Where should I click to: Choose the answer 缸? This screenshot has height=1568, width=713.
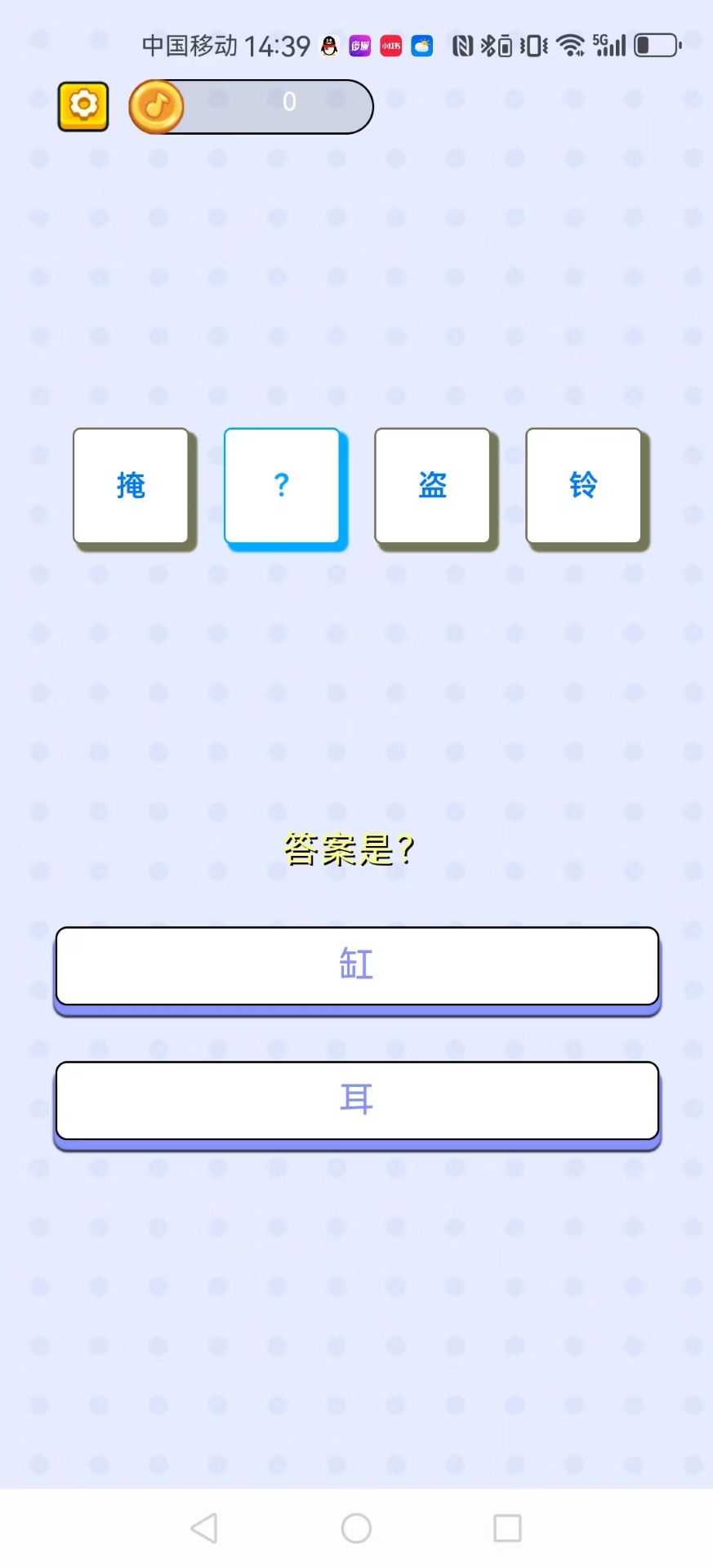356,965
